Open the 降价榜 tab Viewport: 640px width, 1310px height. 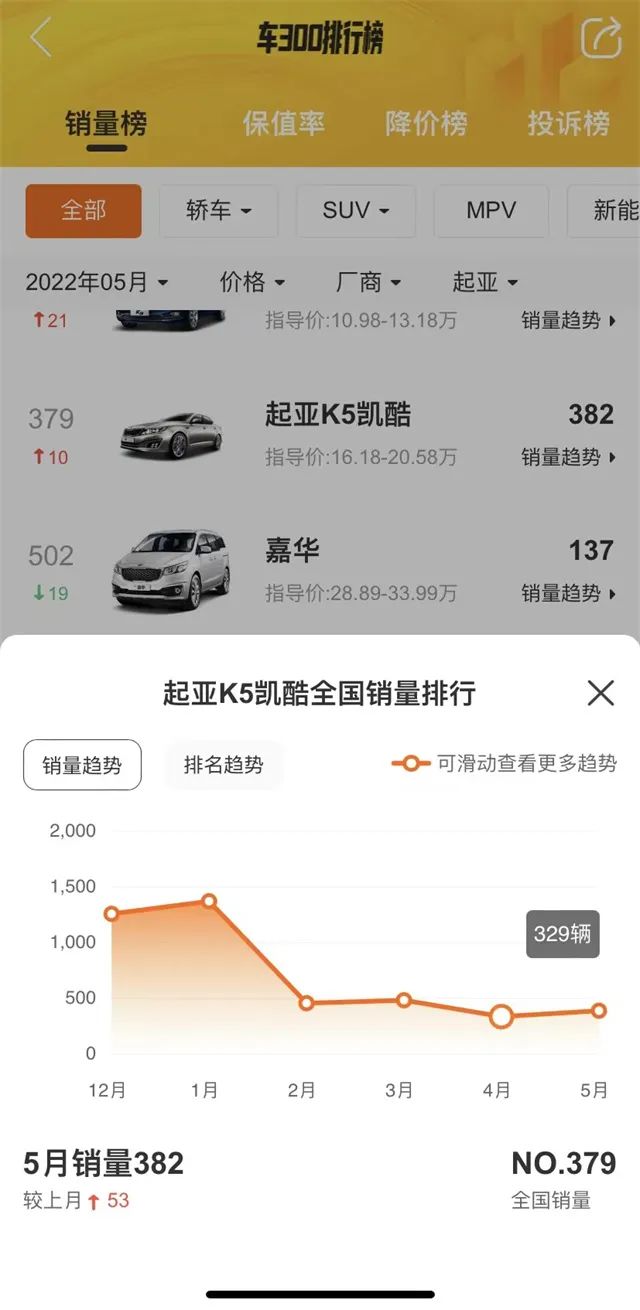[x=426, y=123]
